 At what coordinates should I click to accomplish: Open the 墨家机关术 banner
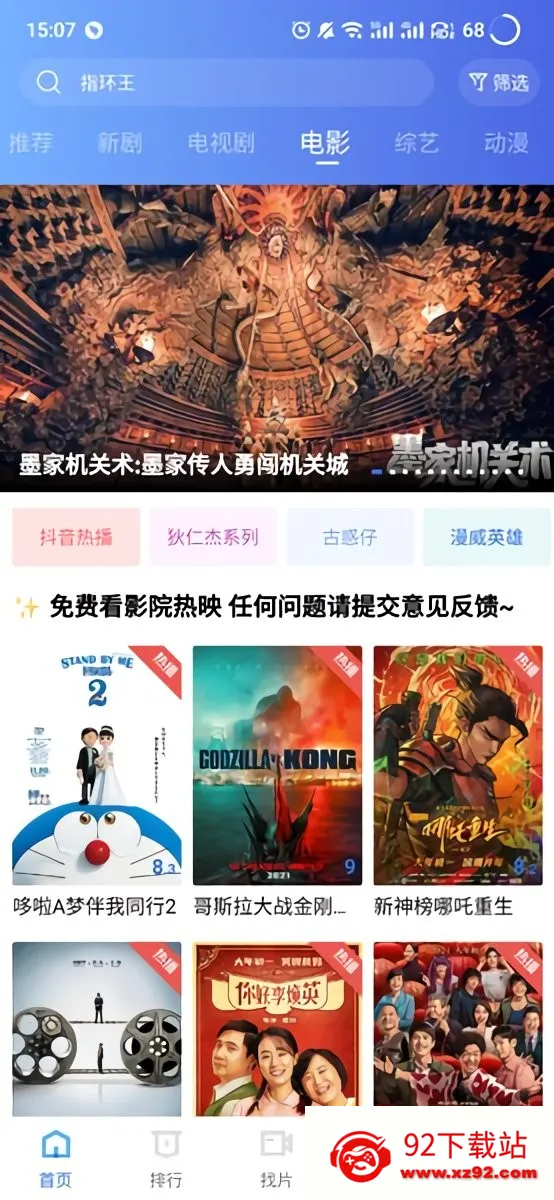(277, 338)
